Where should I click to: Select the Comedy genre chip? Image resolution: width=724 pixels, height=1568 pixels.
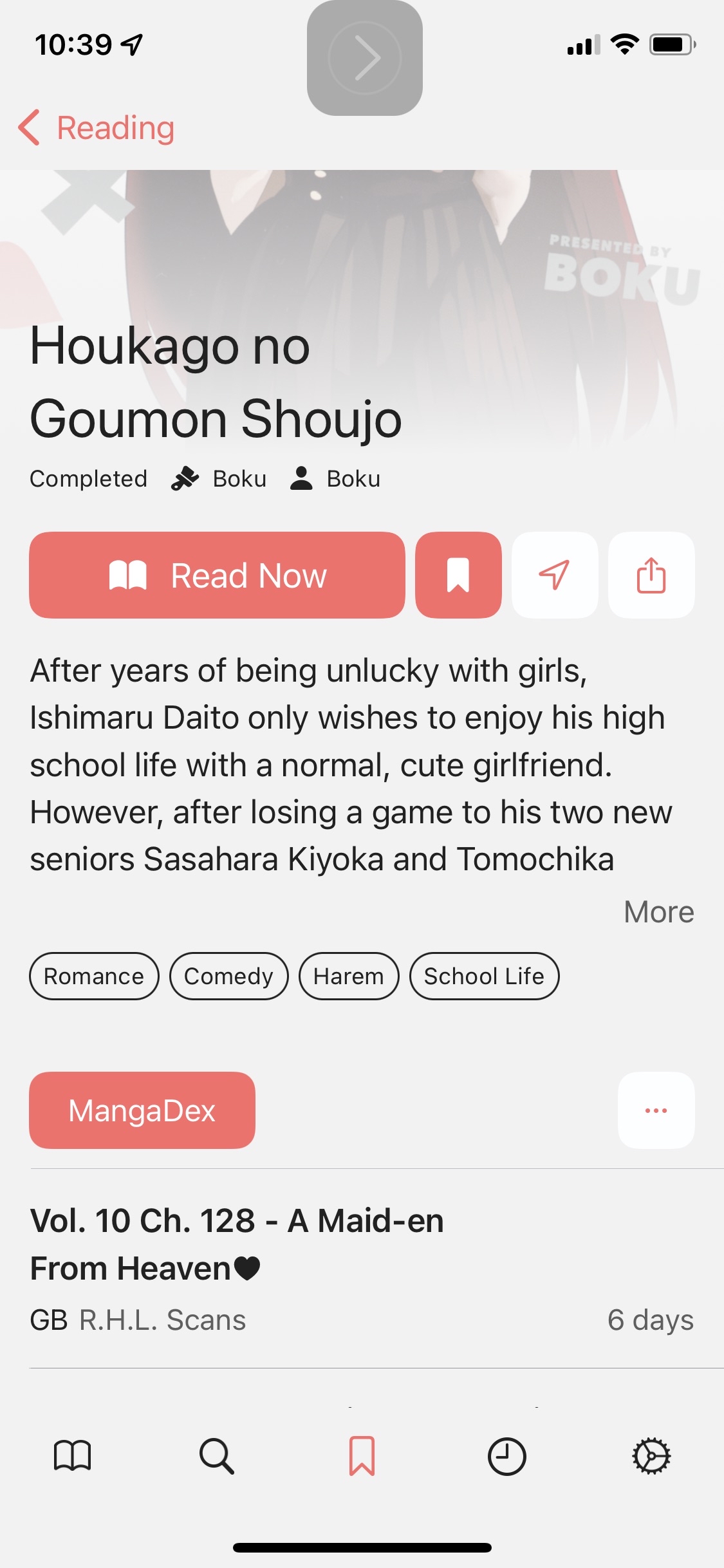[228, 976]
